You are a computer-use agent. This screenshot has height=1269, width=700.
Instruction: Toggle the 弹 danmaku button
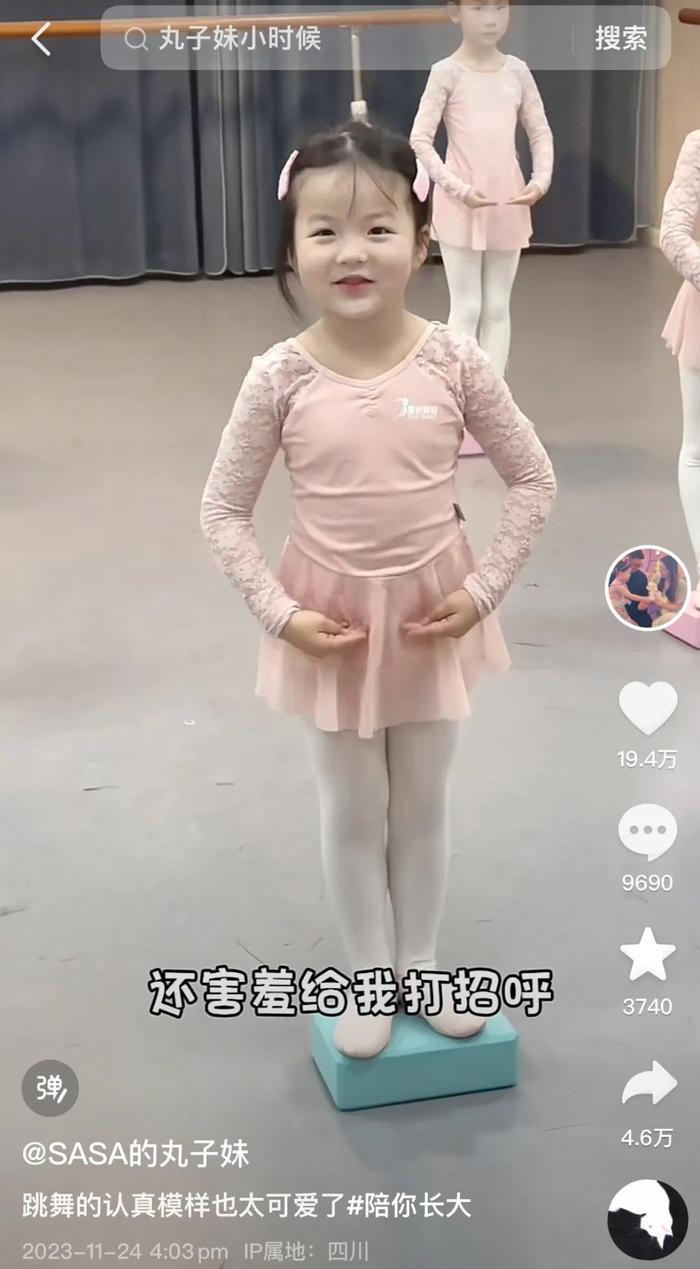tap(50, 1088)
